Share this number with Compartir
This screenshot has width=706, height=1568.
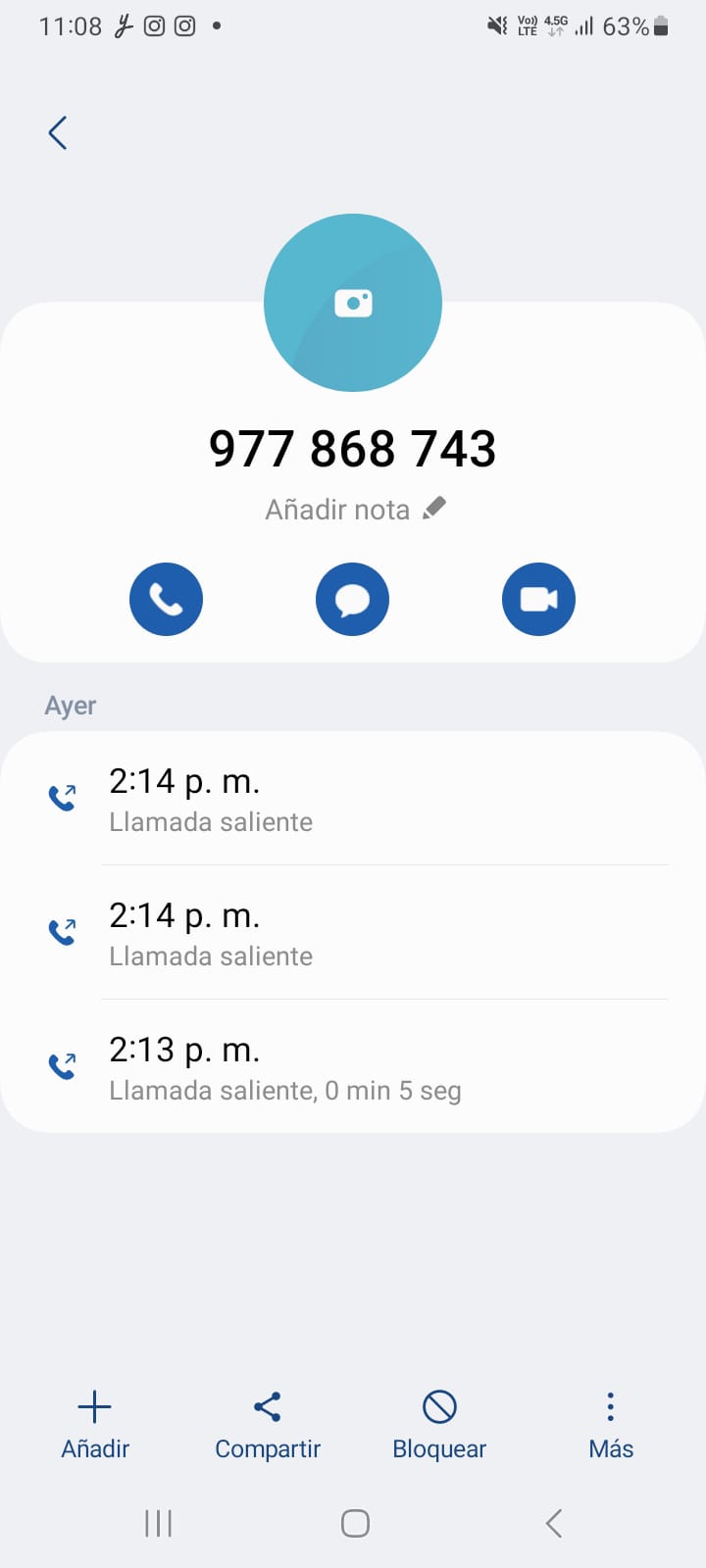tap(268, 1425)
